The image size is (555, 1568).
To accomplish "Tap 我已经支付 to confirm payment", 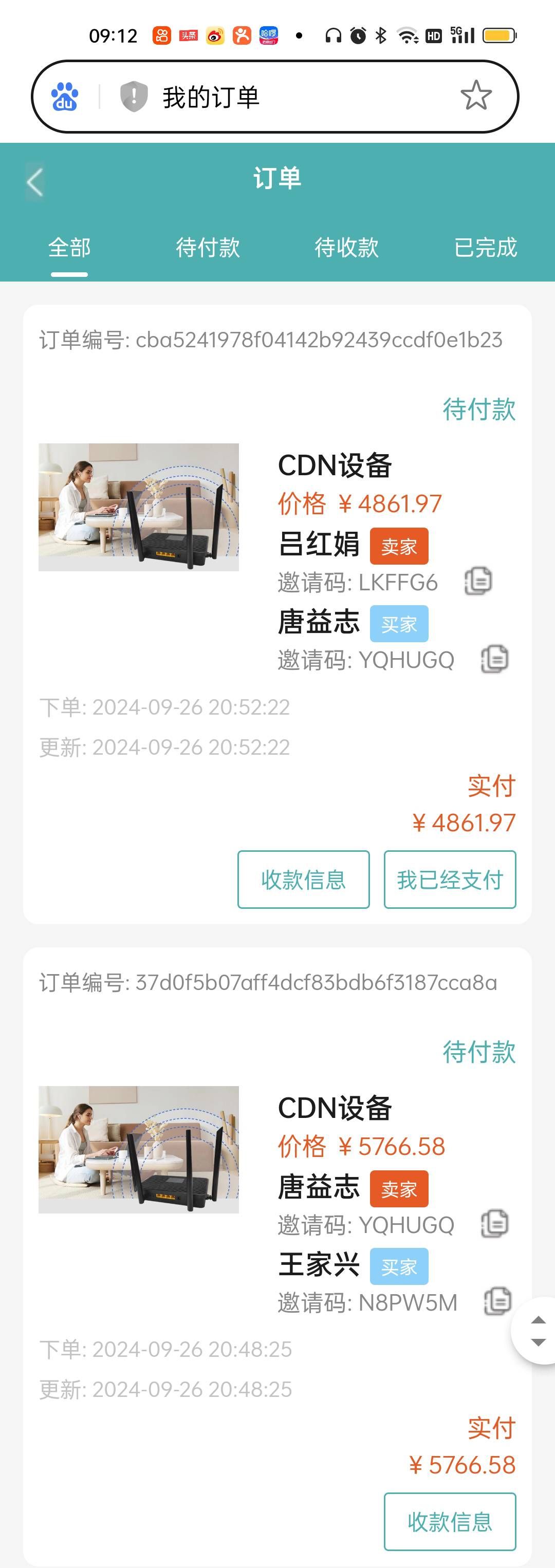I will point(450,879).
